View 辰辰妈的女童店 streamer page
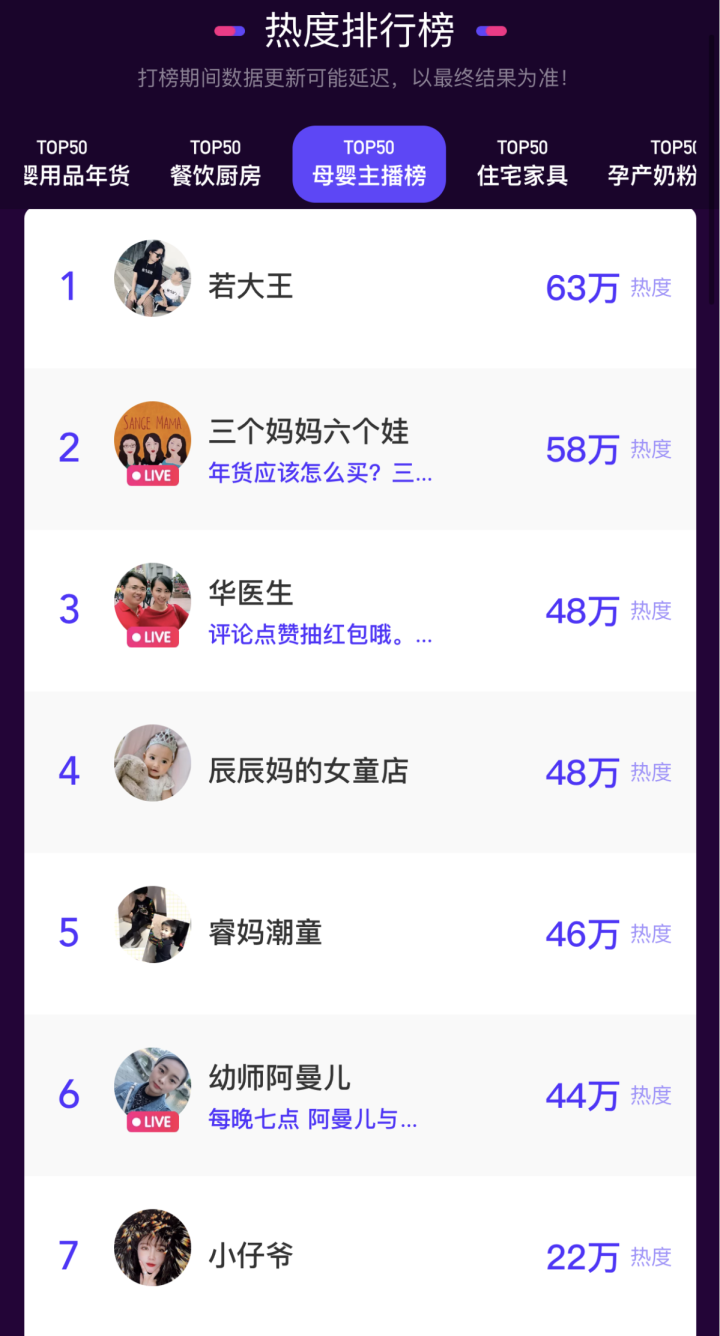Screen dimensions: 720x1336 click(360, 771)
